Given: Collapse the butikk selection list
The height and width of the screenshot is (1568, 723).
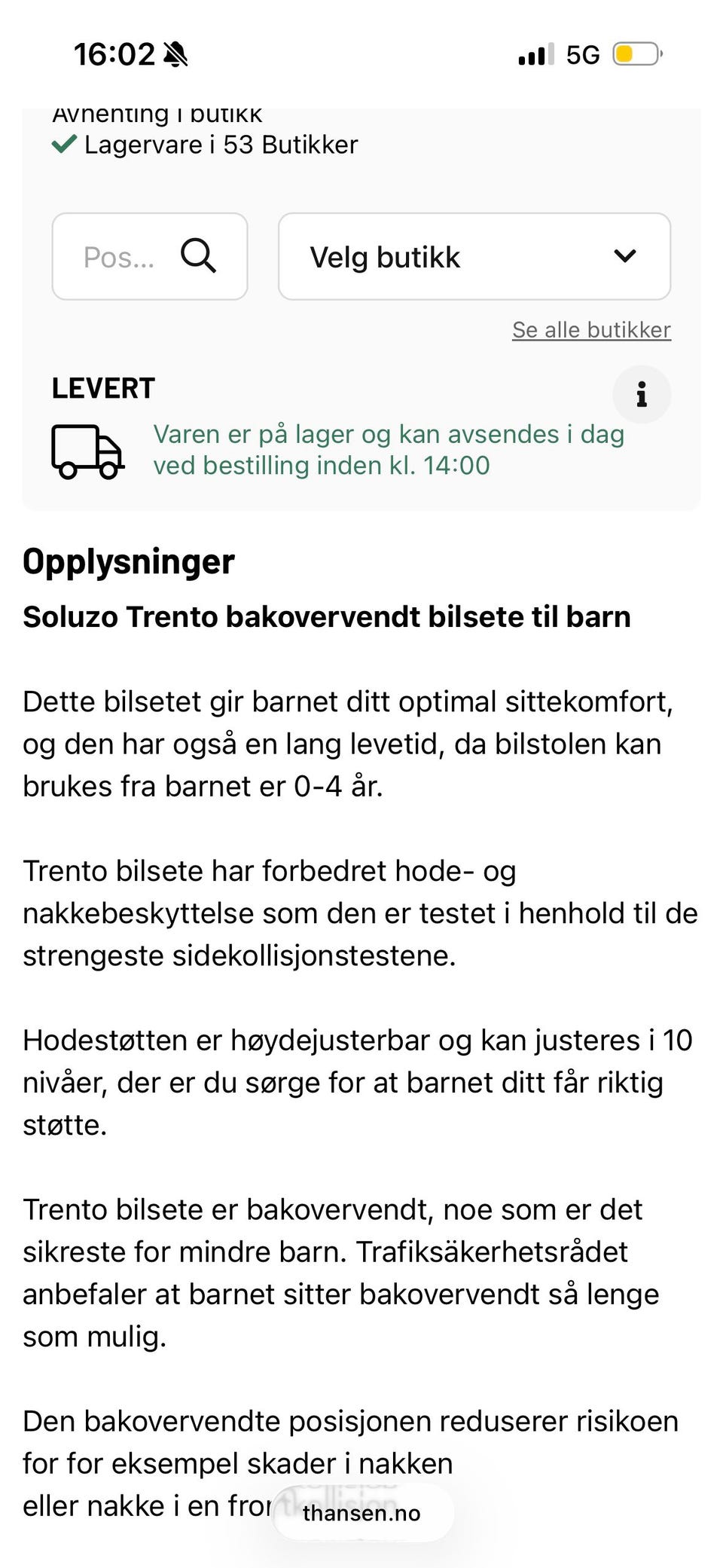Looking at the screenshot, I should (625, 257).
